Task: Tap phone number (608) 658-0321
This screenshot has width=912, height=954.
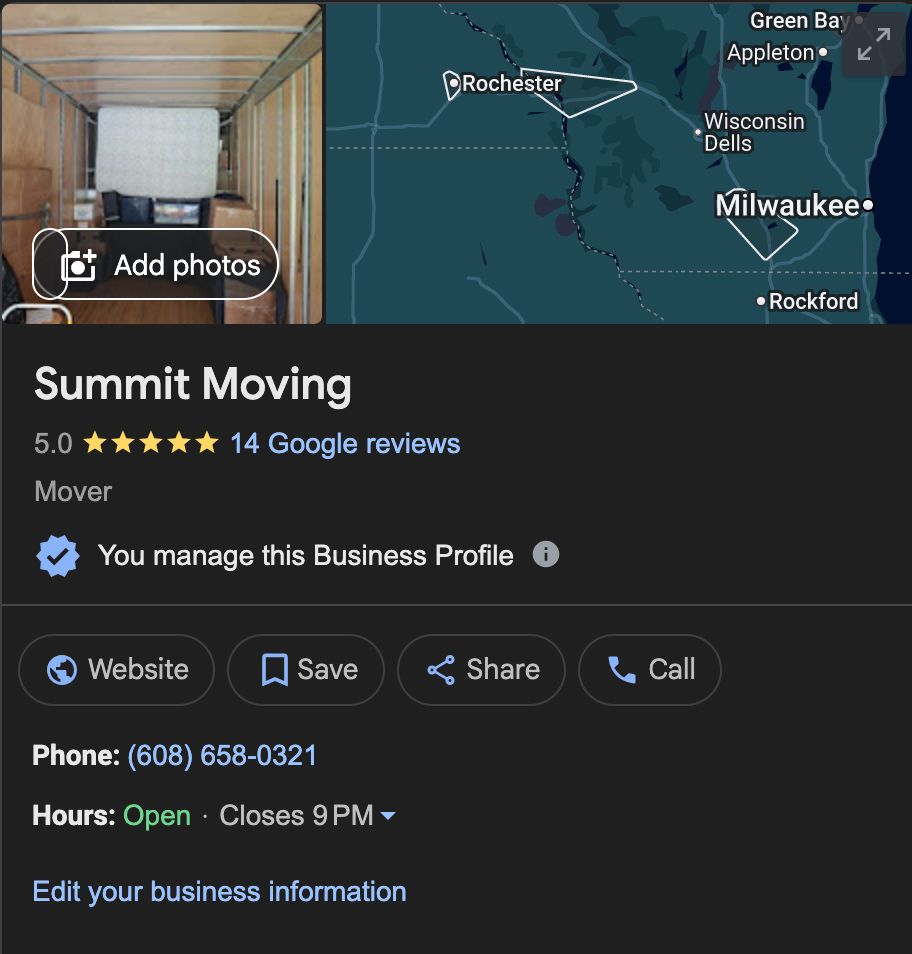Action: (x=222, y=755)
